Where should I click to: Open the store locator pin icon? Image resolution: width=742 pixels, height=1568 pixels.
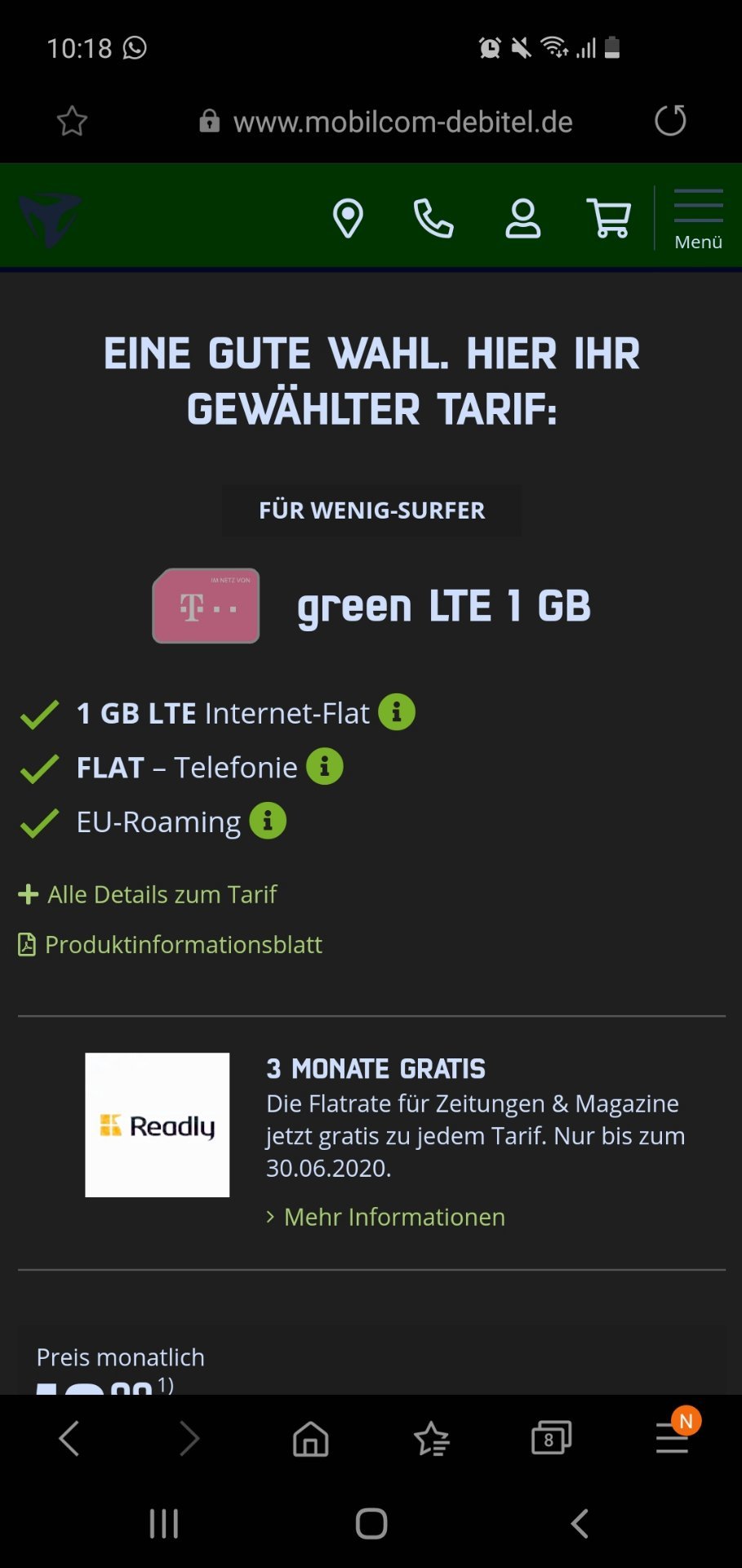(x=348, y=218)
